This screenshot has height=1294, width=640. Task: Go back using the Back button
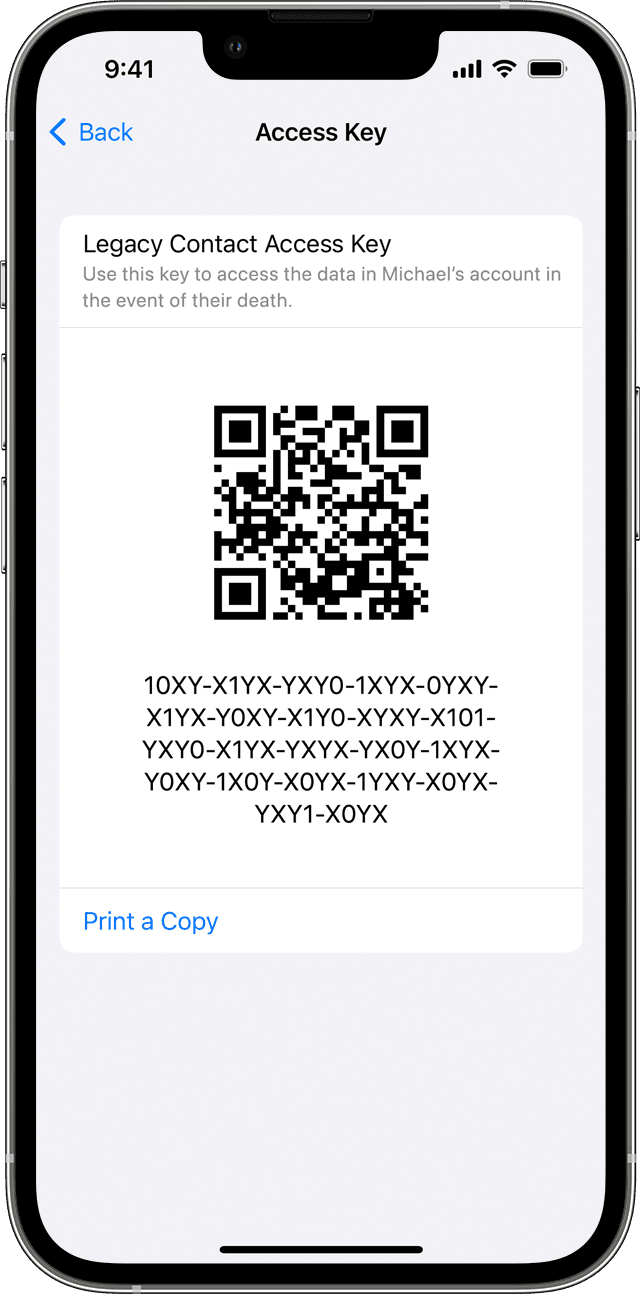91,132
